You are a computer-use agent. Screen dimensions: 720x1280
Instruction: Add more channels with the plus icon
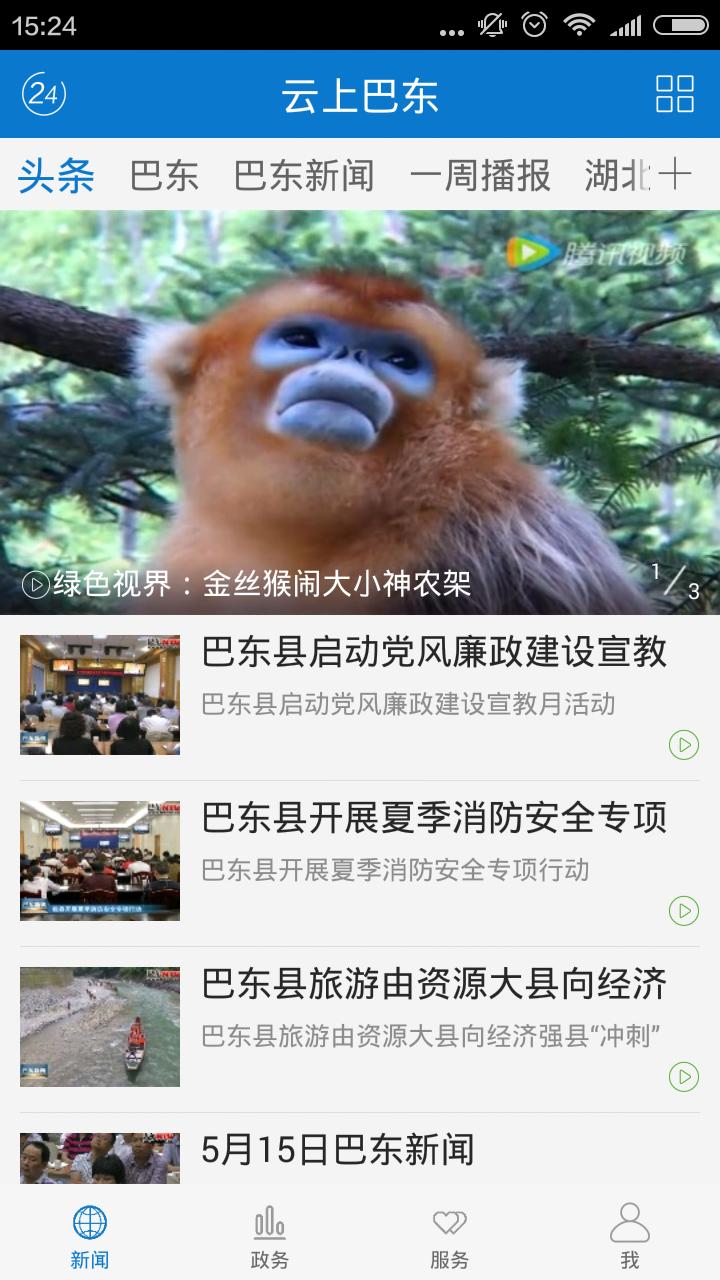(676, 174)
